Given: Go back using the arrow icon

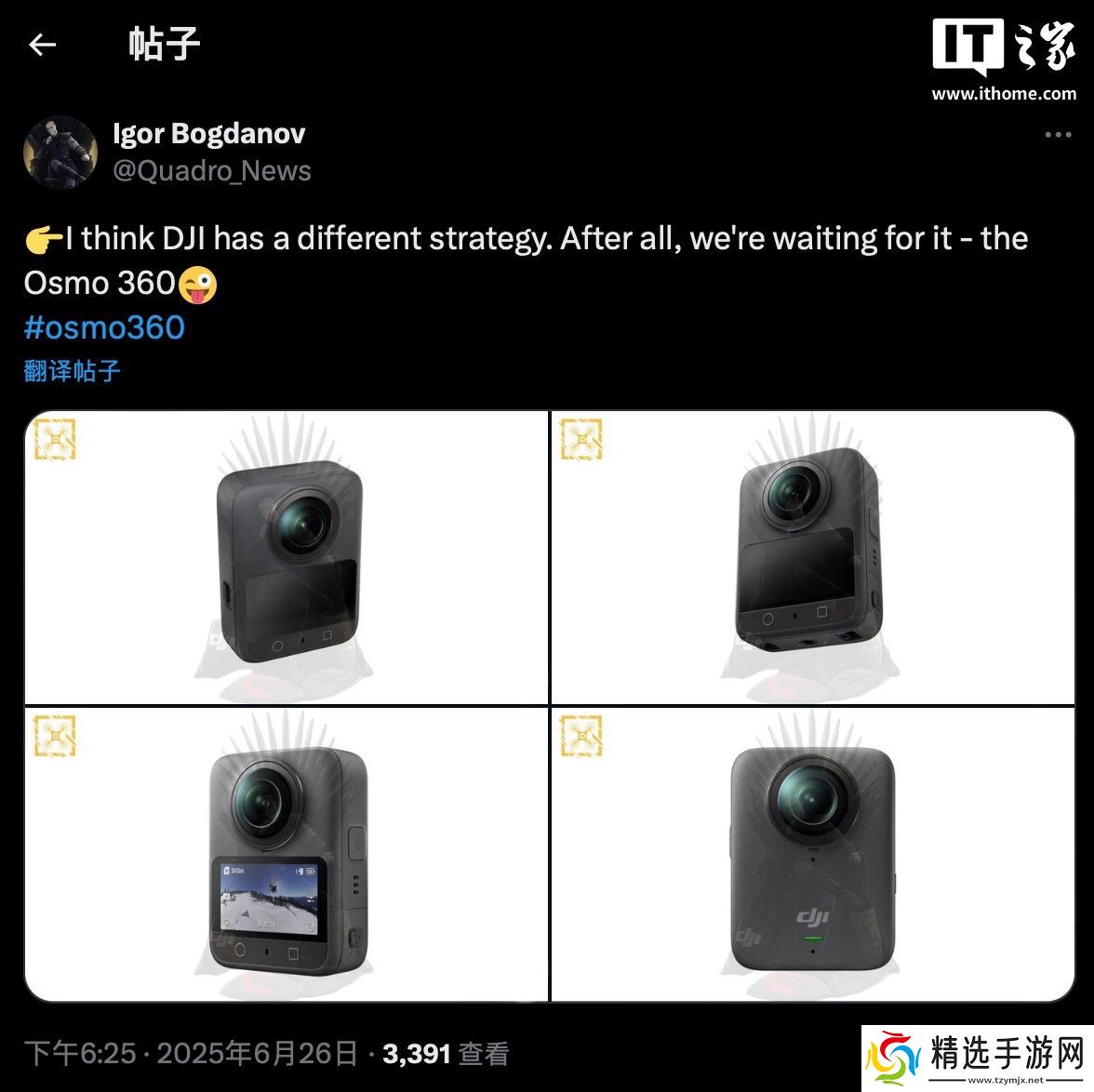Looking at the screenshot, I should 43,44.
